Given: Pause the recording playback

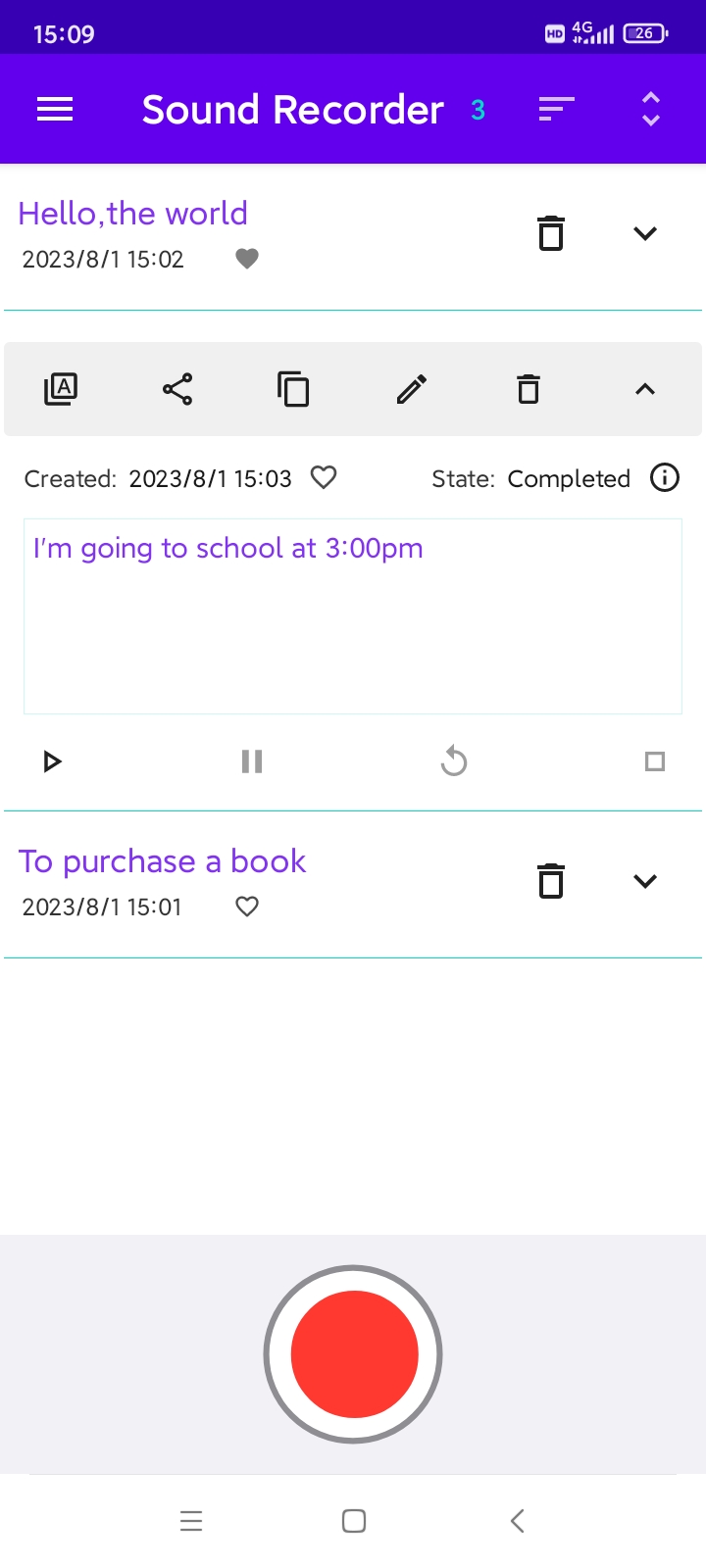Looking at the screenshot, I should point(252,761).
